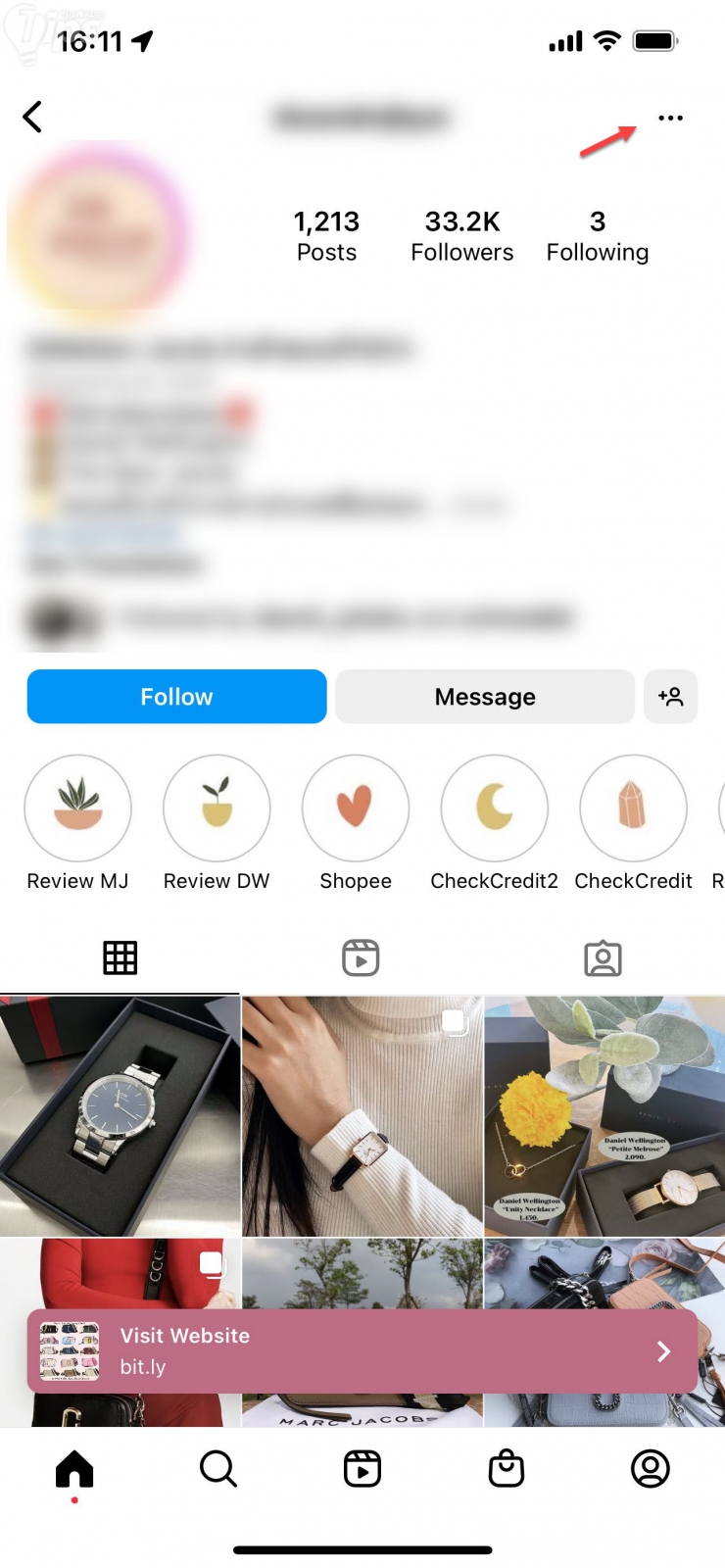Follow this account
This screenshot has width=725, height=1568.
click(x=176, y=697)
